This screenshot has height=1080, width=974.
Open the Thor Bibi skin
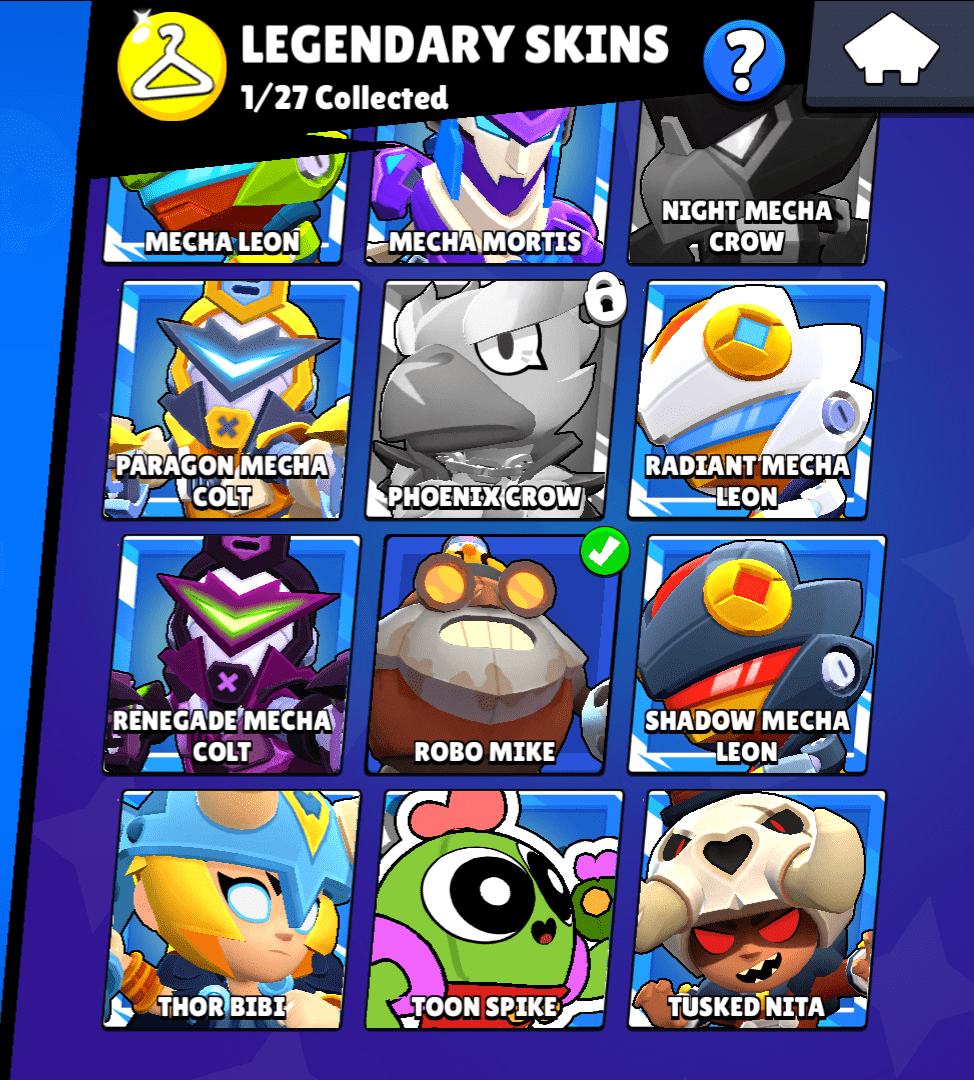(232, 910)
